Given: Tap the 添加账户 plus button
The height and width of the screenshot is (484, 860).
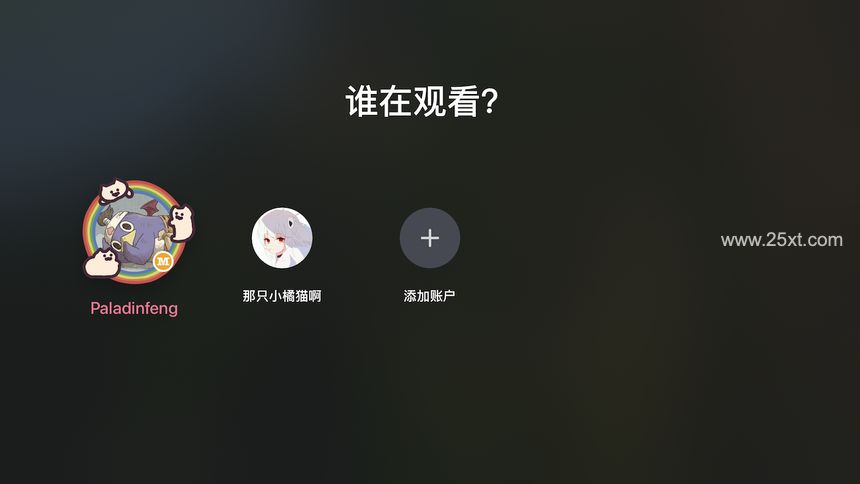Looking at the screenshot, I should point(430,238).
